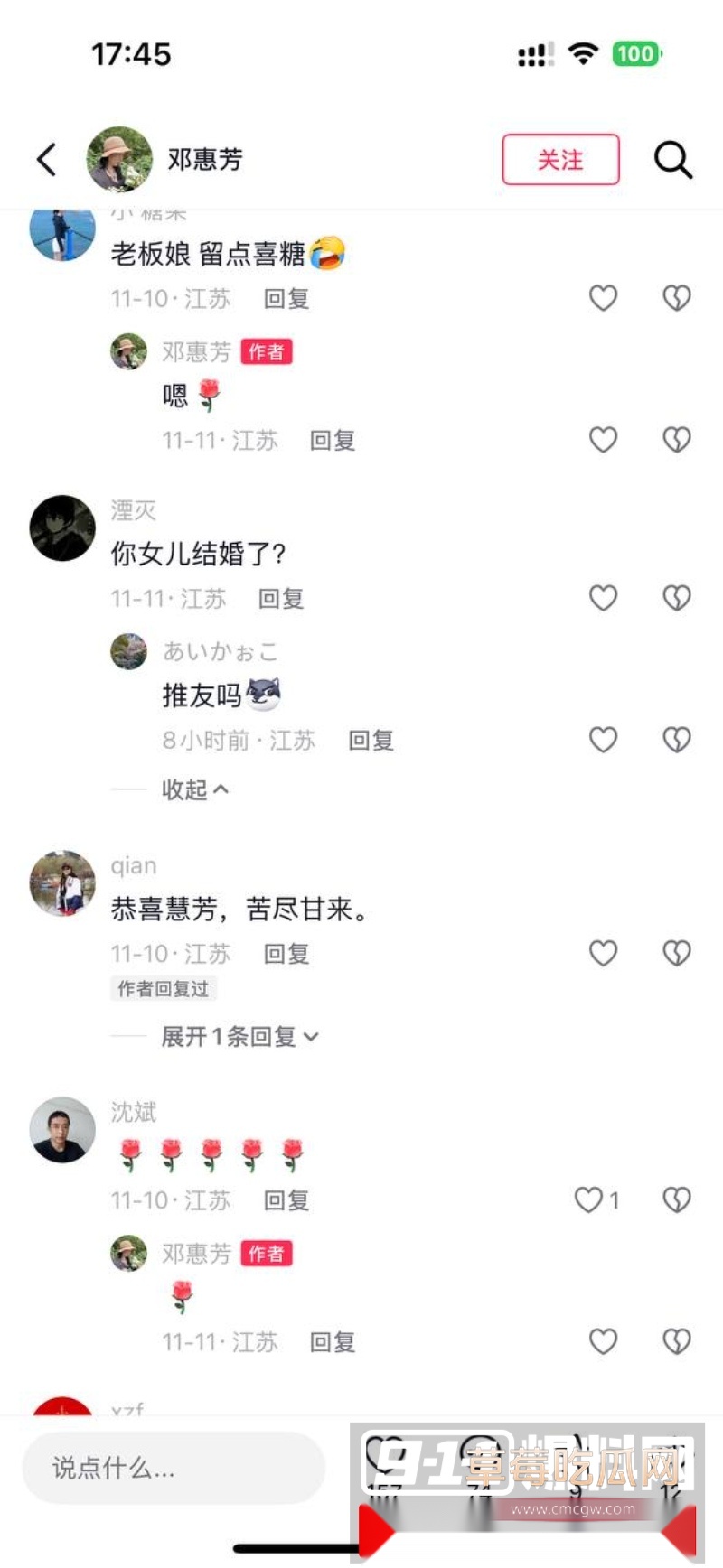
Task: Tap the back arrow to exit comments
Action: tap(45, 158)
